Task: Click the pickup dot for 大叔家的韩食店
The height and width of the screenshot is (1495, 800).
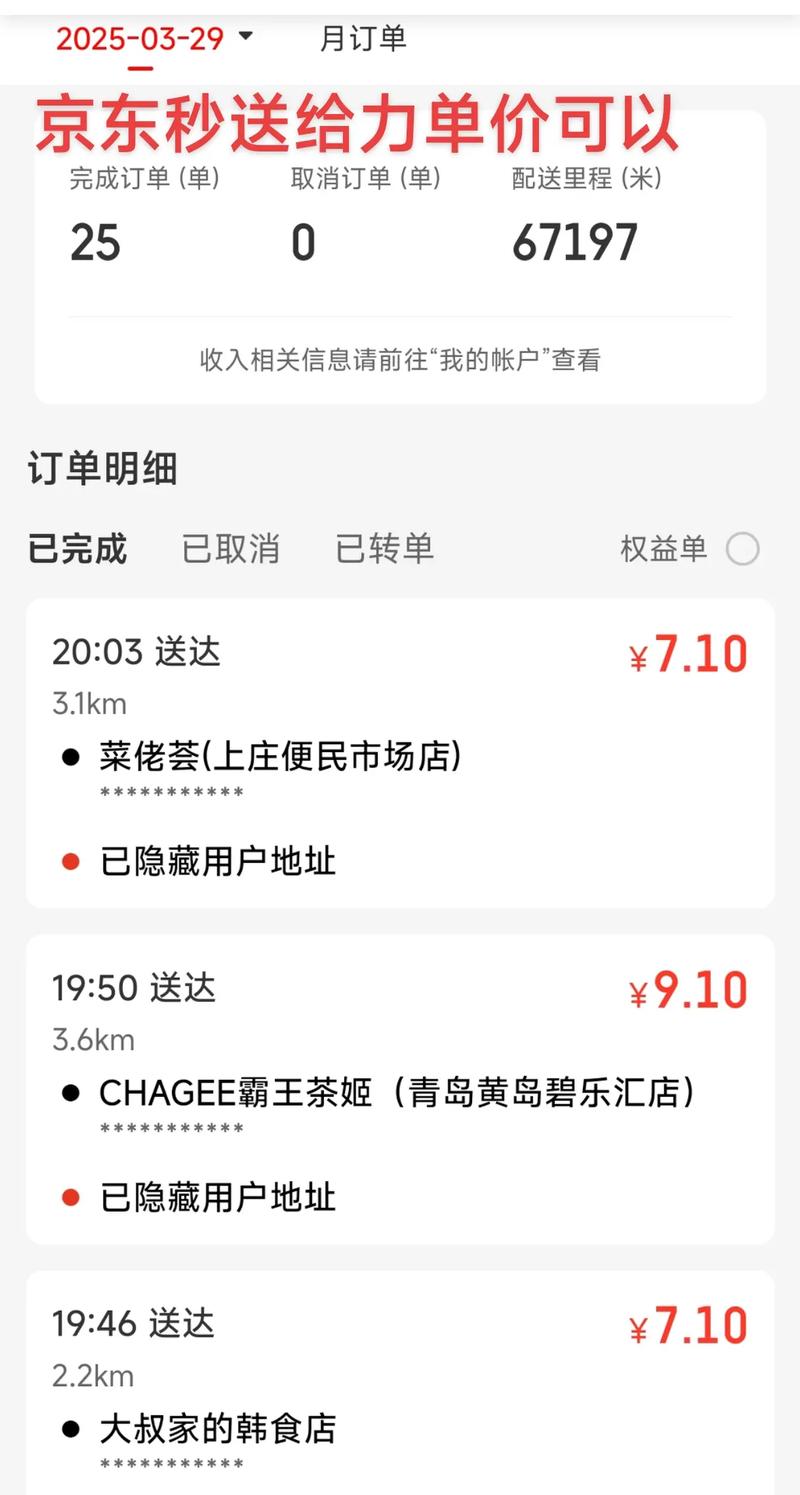Action: 68,1430
